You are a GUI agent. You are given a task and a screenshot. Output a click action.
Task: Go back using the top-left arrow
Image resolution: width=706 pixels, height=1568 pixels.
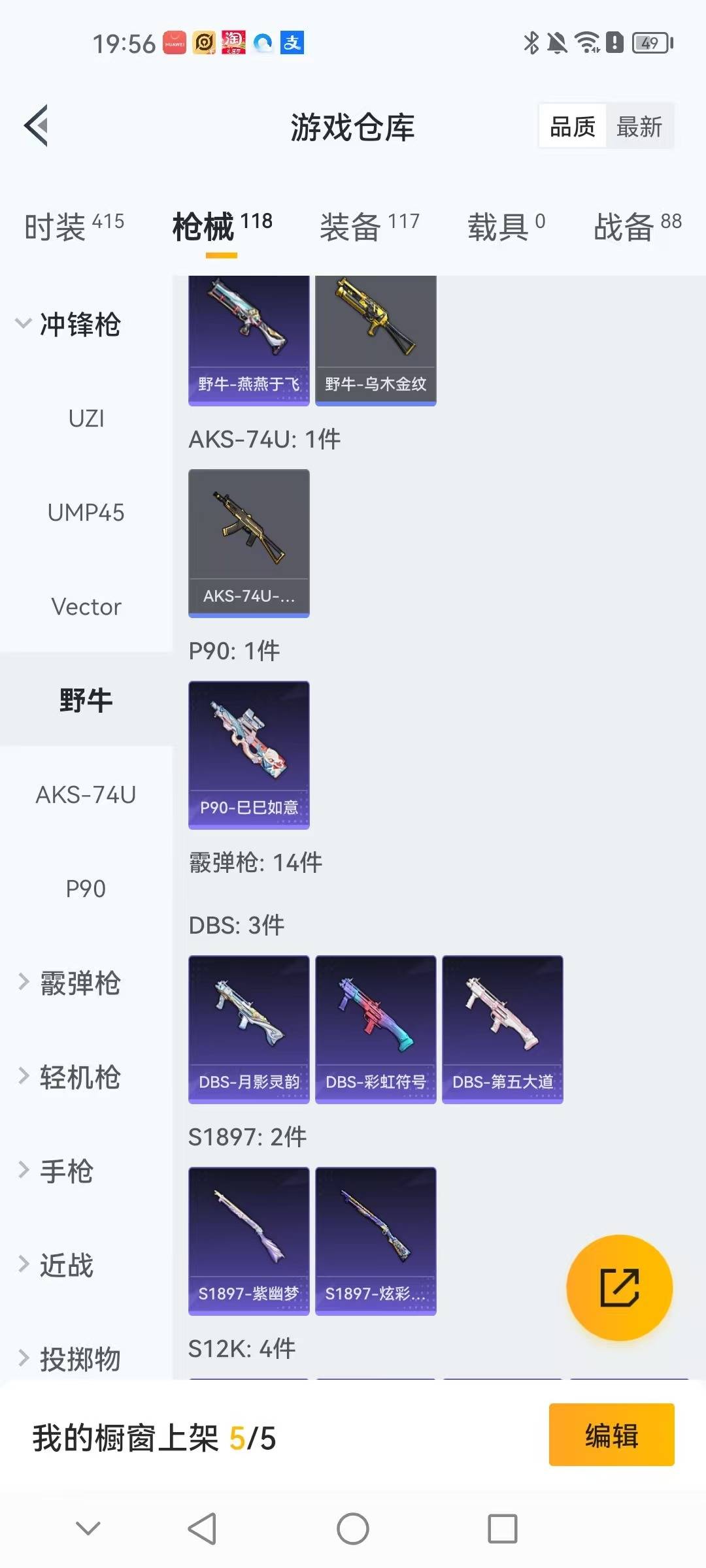[37, 125]
